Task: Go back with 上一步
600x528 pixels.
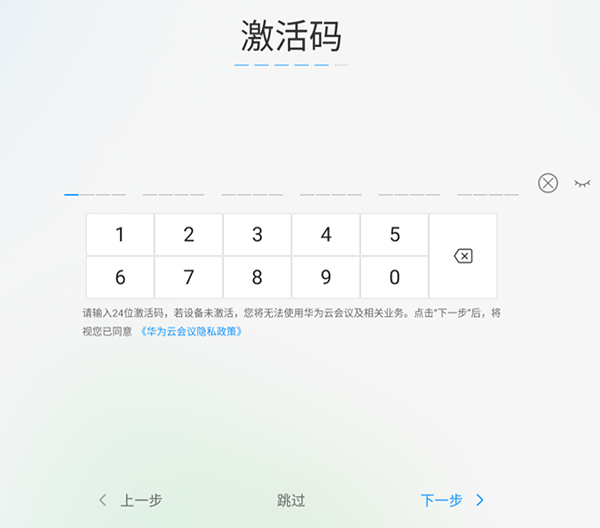Action: click(131, 500)
